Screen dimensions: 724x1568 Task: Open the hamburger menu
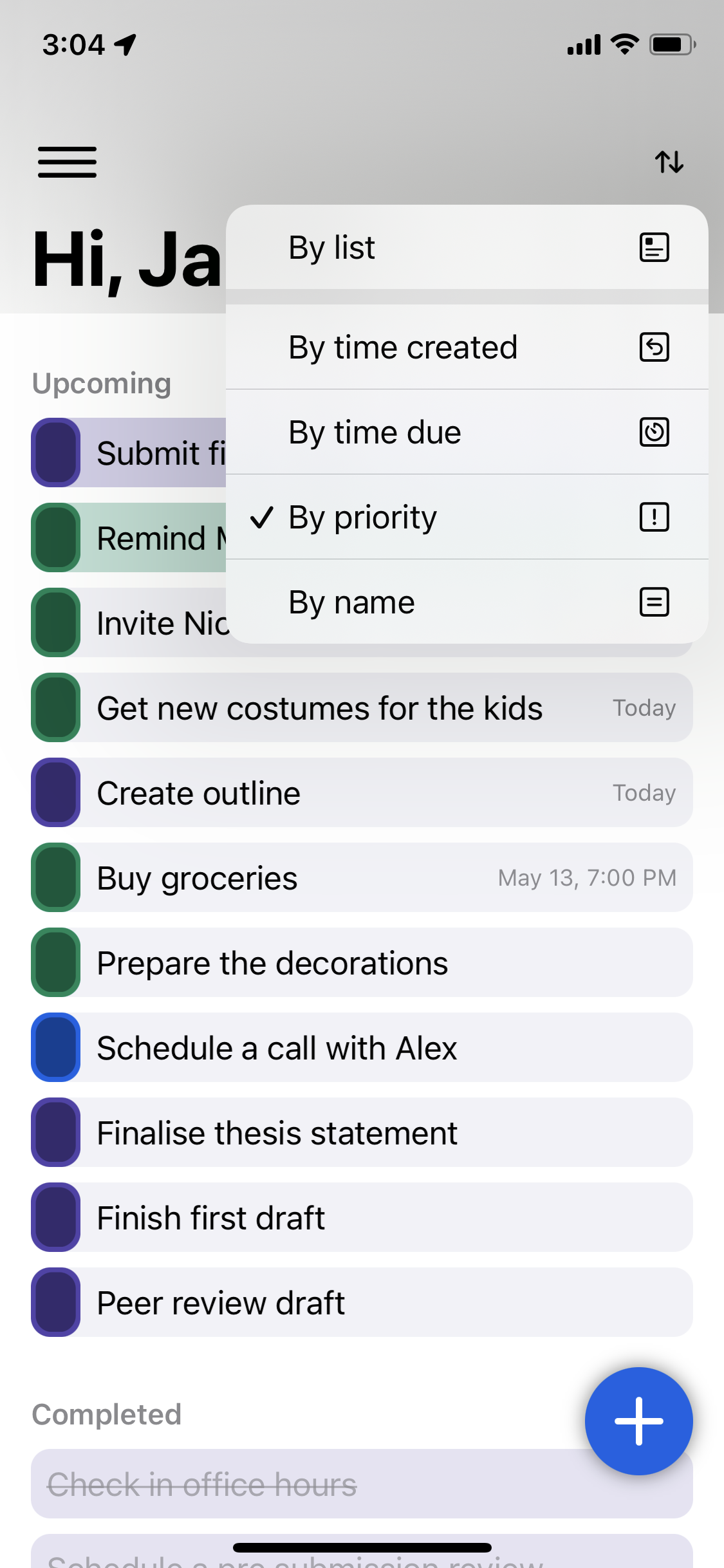click(x=67, y=162)
